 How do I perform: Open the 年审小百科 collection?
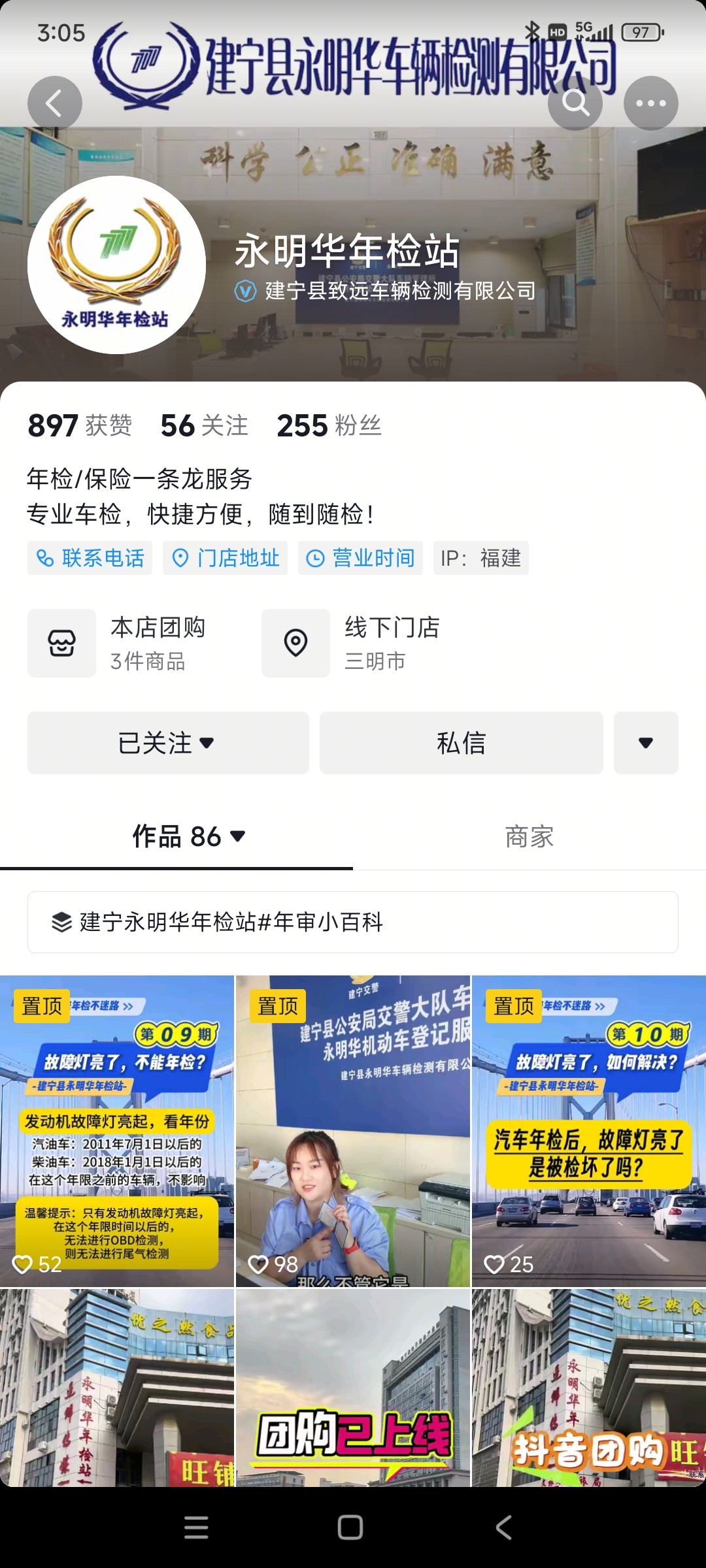(x=353, y=922)
